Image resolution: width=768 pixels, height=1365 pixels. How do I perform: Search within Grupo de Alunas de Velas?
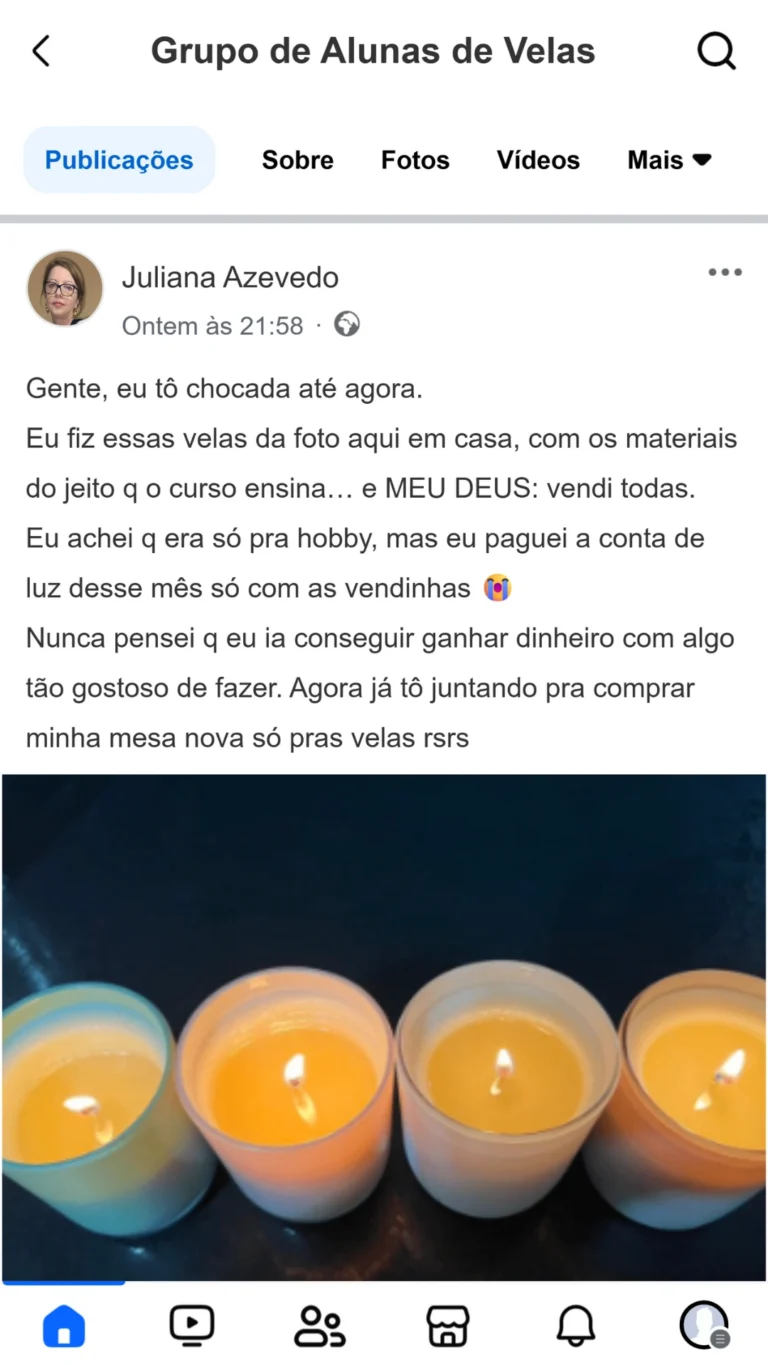click(716, 51)
